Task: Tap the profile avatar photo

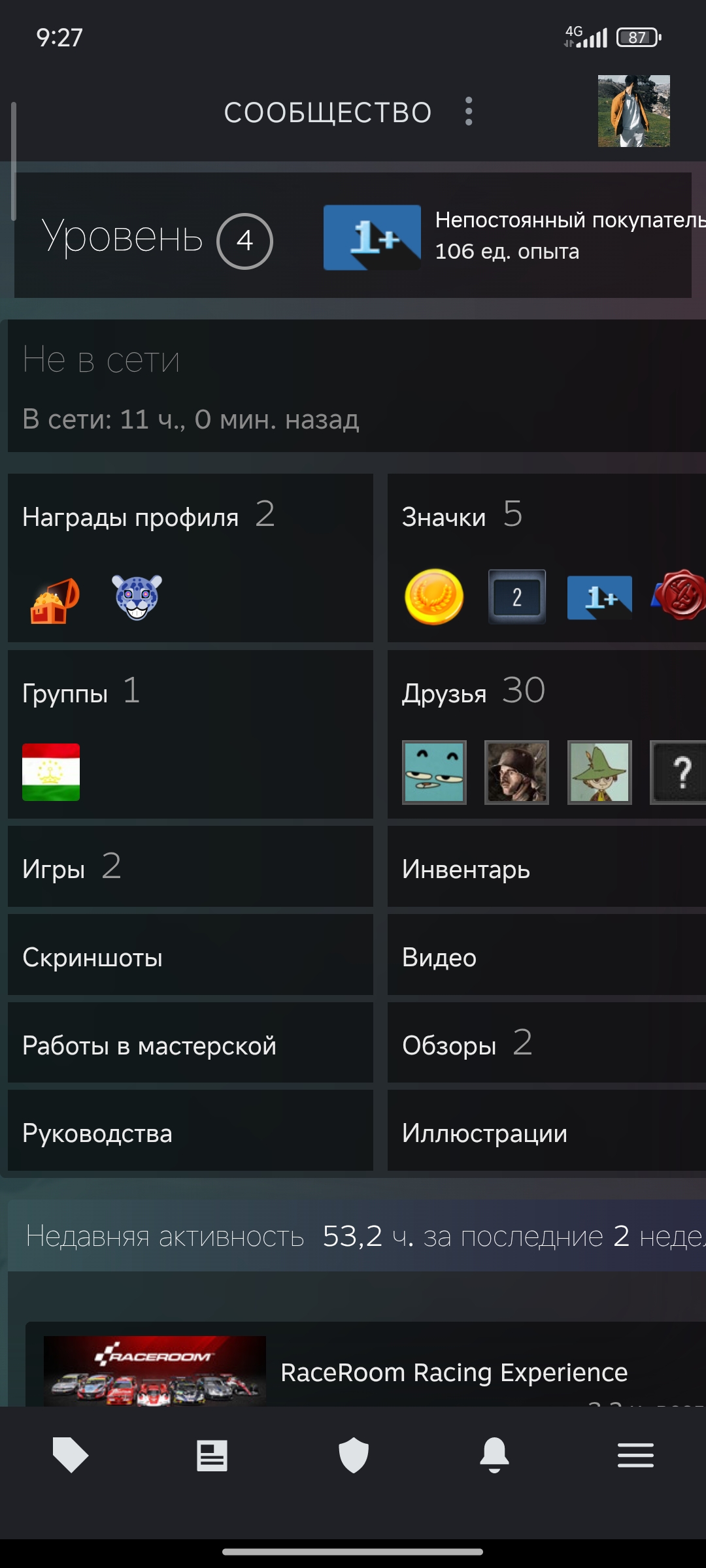Action: [634, 111]
